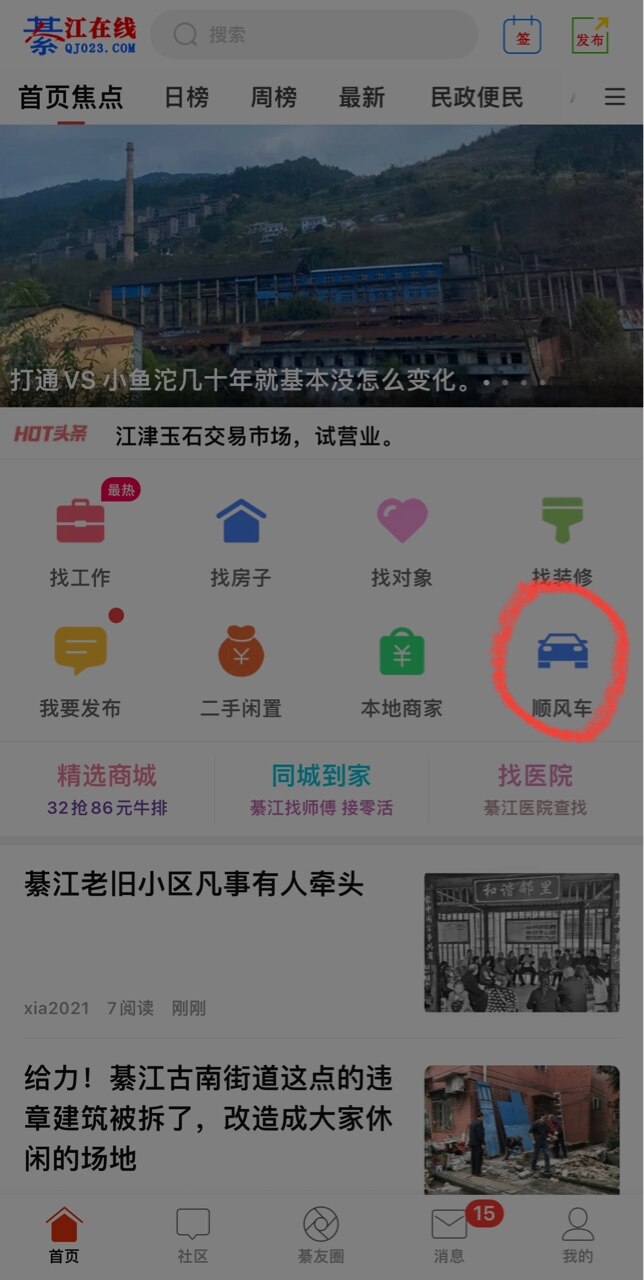Switch to the 日榜 tab
The height and width of the screenshot is (1280, 644).
[x=186, y=97]
